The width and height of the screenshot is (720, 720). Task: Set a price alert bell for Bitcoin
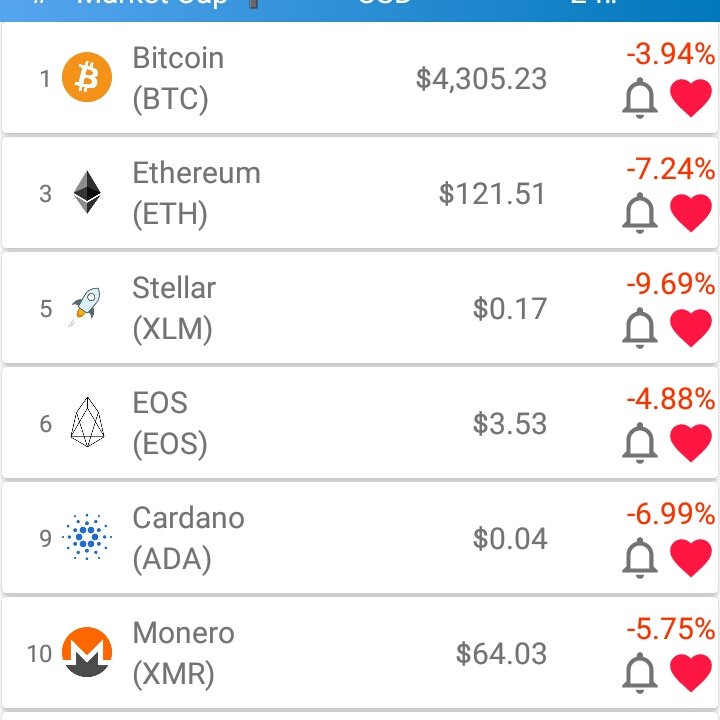[x=640, y=98]
